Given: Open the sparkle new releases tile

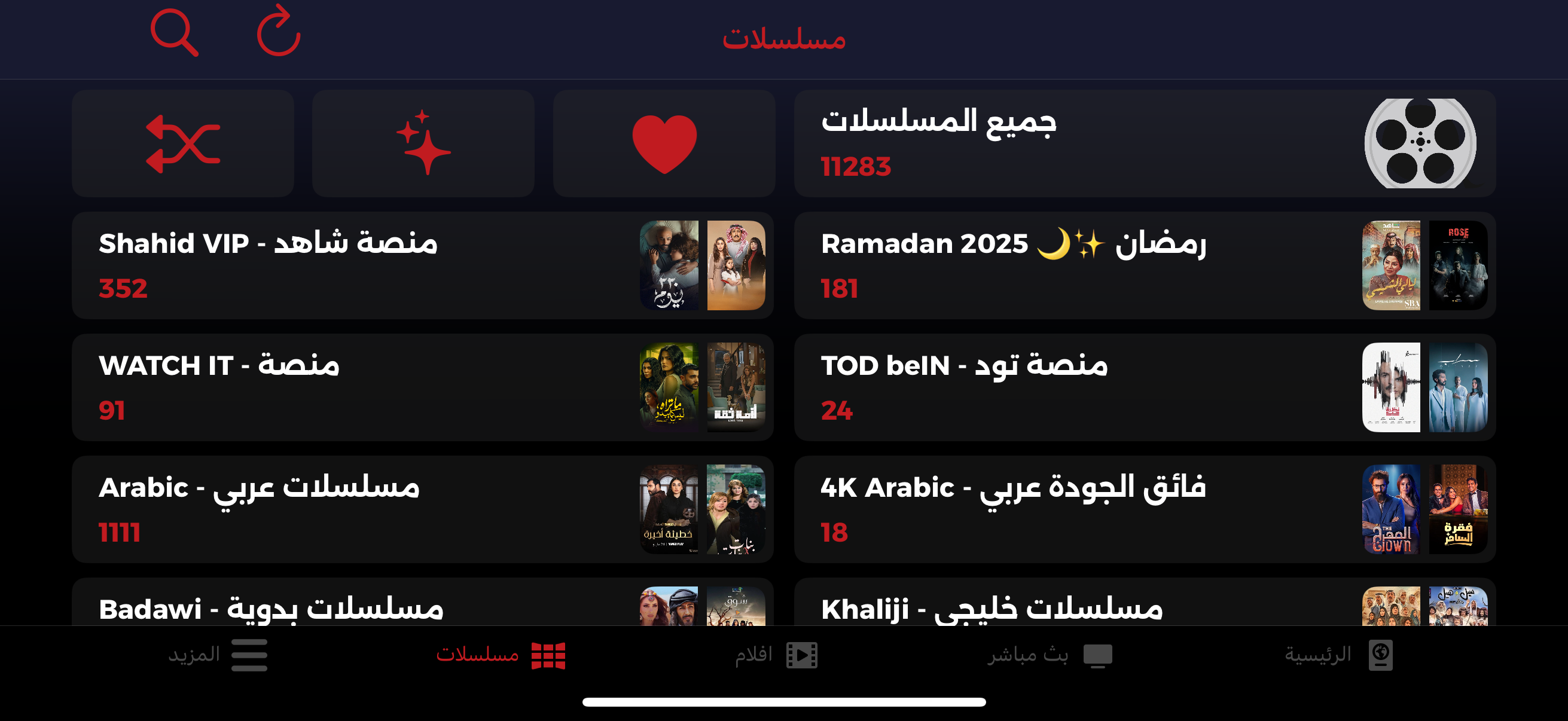Looking at the screenshot, I should tap(423, 143).
